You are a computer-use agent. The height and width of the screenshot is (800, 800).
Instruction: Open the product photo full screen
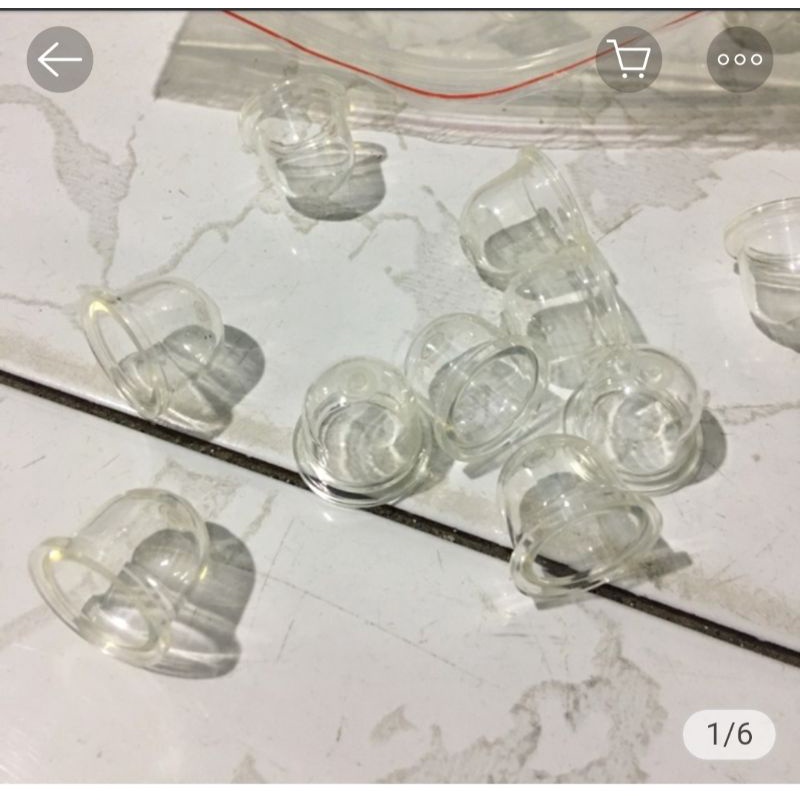[400, 420]
